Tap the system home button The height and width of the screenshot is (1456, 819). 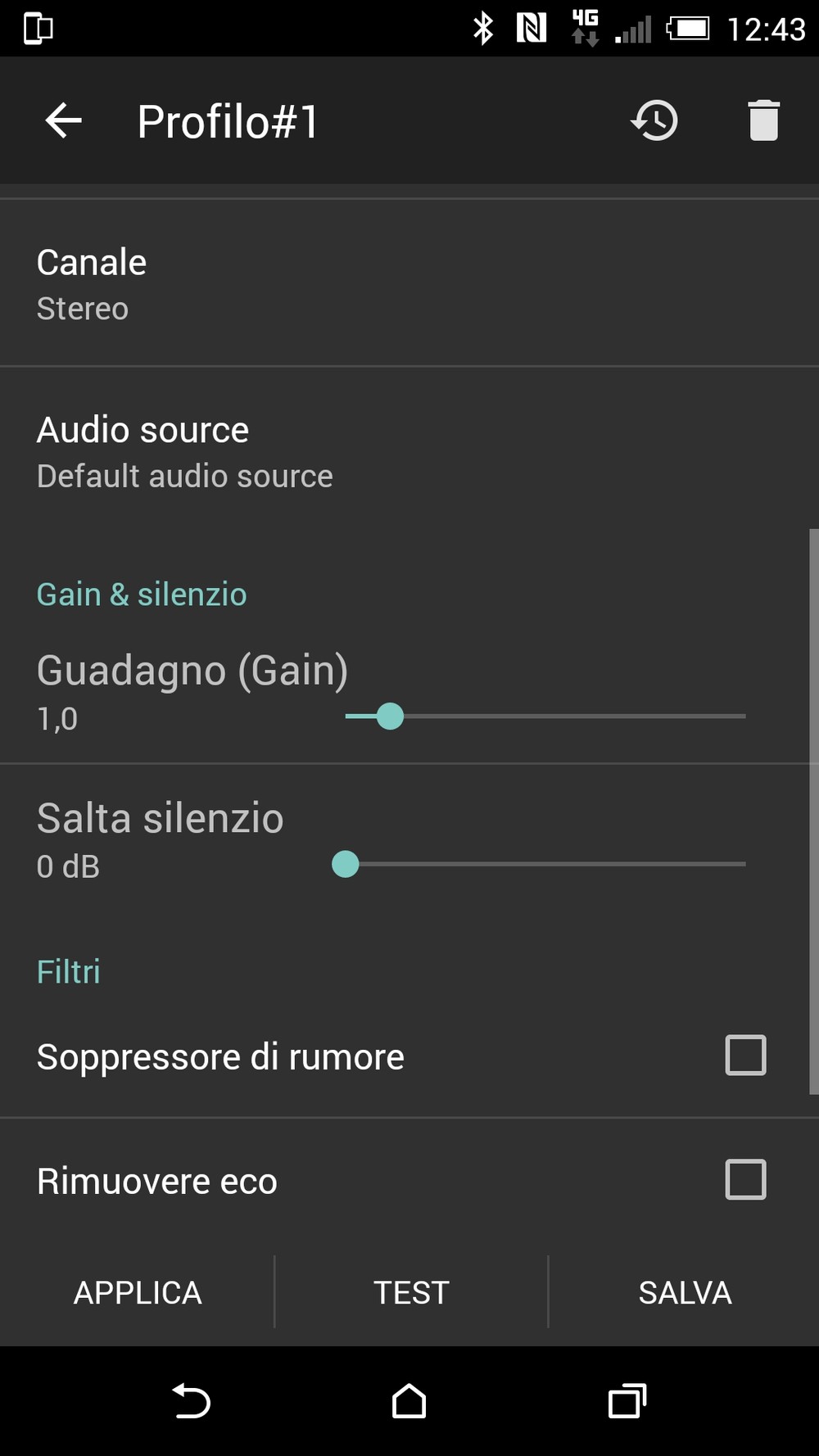coord(409,1401)
